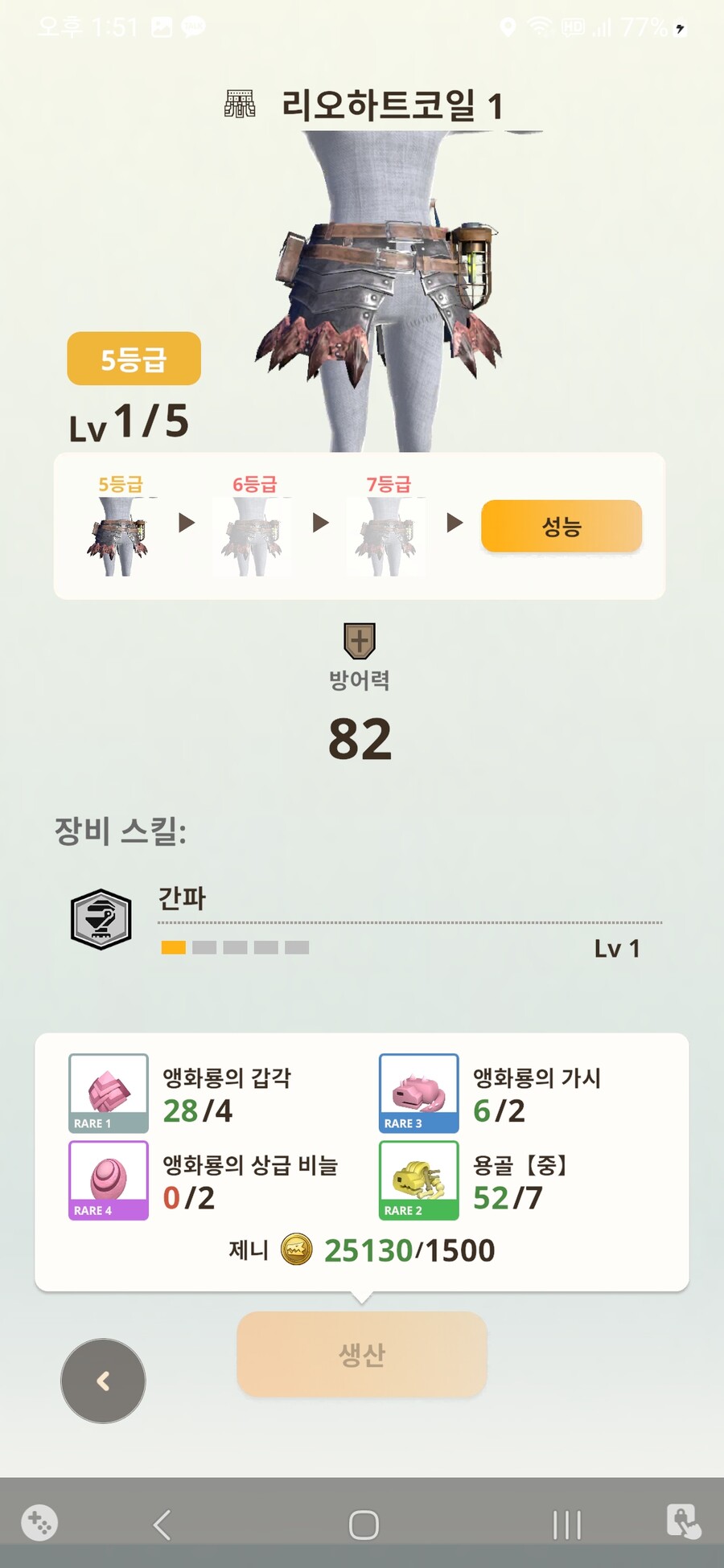The image size is (724, 1568).
Task: Tap the 제니 gold coin icon
Action: (295, 1250)
